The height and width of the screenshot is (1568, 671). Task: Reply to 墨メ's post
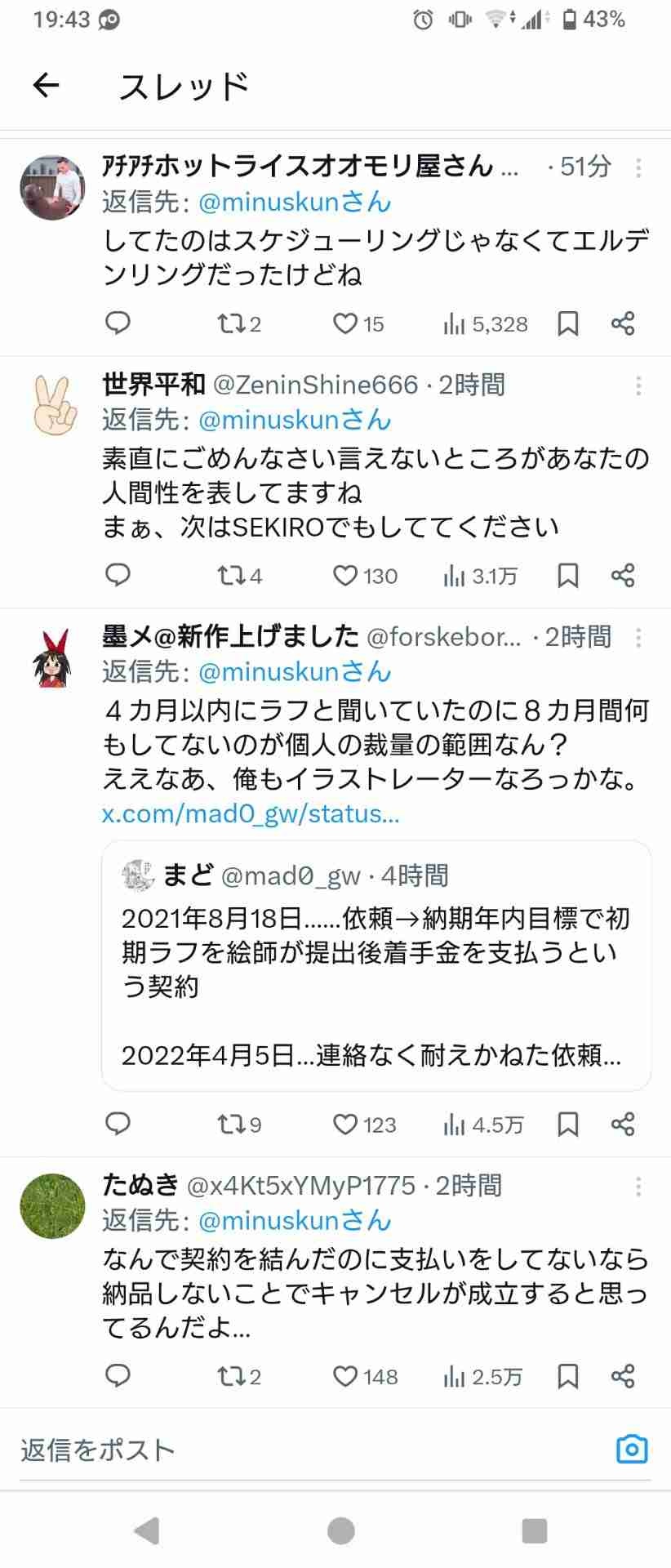118,1124
